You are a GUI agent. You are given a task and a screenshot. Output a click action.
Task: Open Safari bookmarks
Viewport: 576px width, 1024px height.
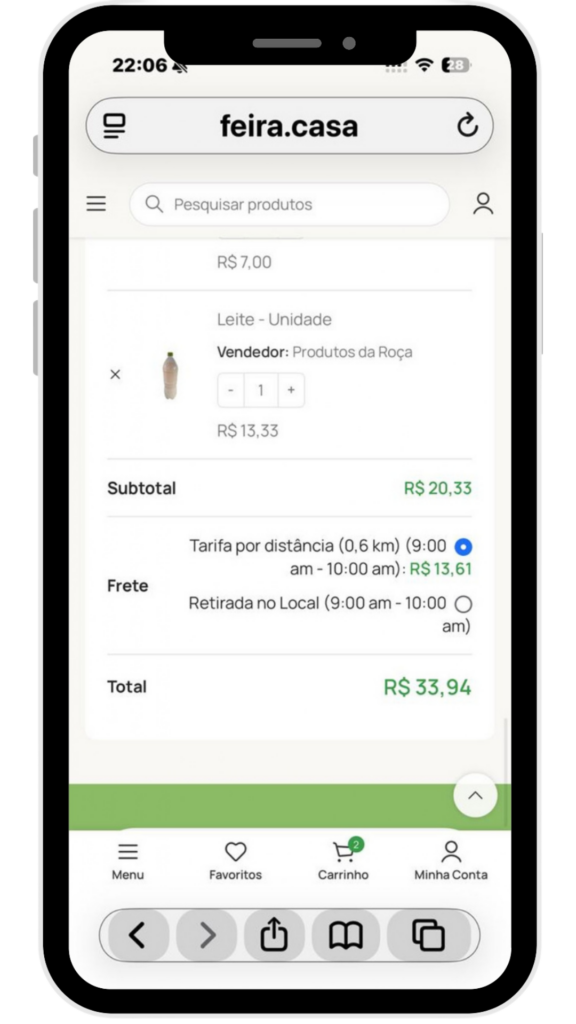(x=345, y=935)
